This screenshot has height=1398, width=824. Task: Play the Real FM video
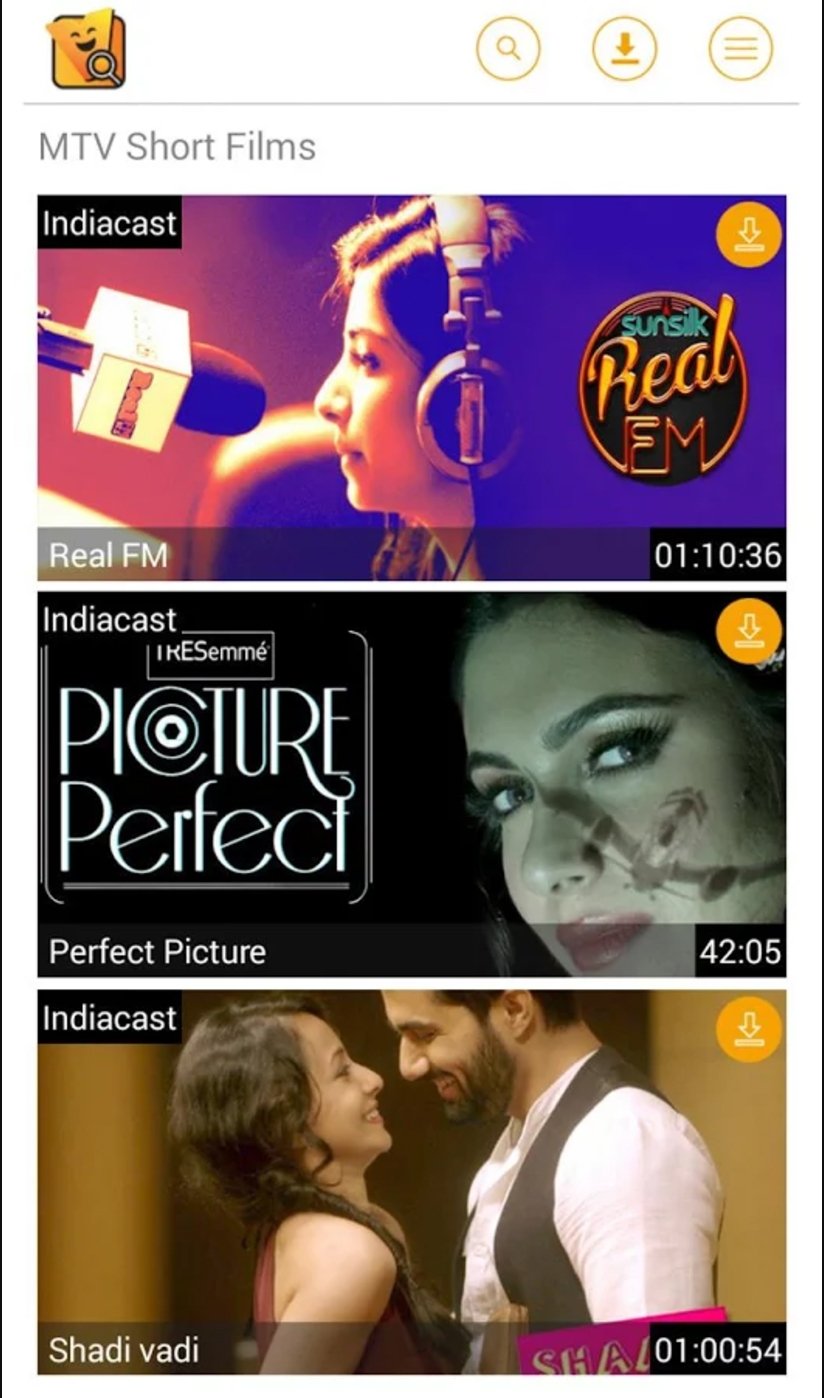click(412, 387)
